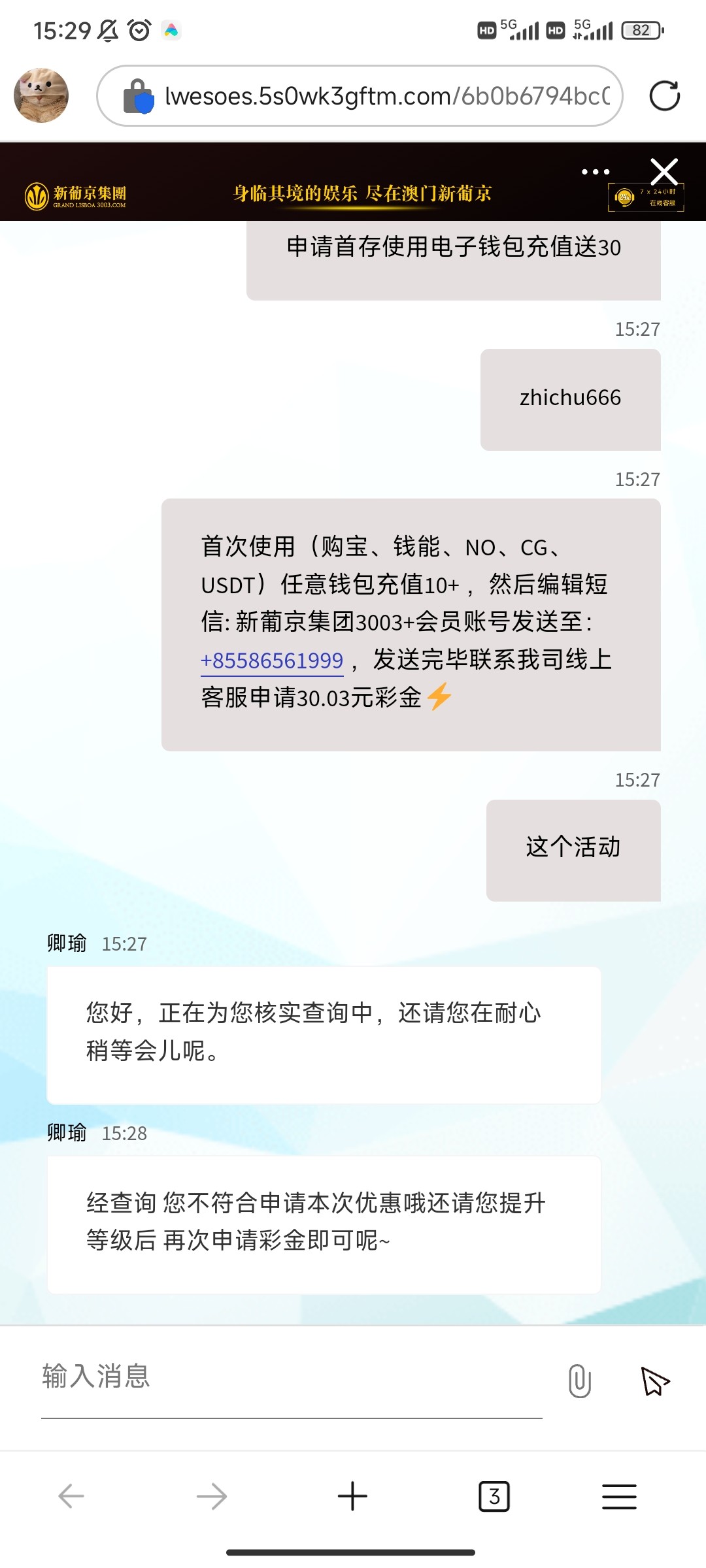Viewport: 706px width, 1568px height.
Task: Close the customer service chat window
Action: tap(664, 172)
